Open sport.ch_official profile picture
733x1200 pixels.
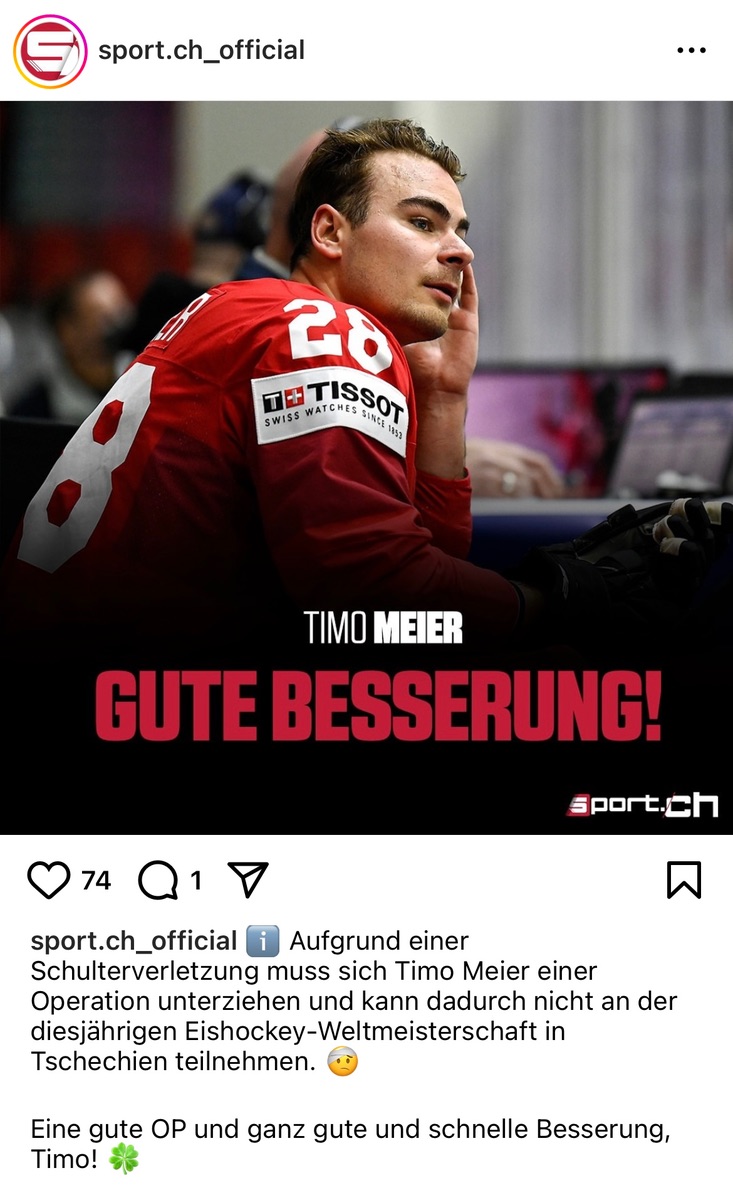tap(49, 51)
